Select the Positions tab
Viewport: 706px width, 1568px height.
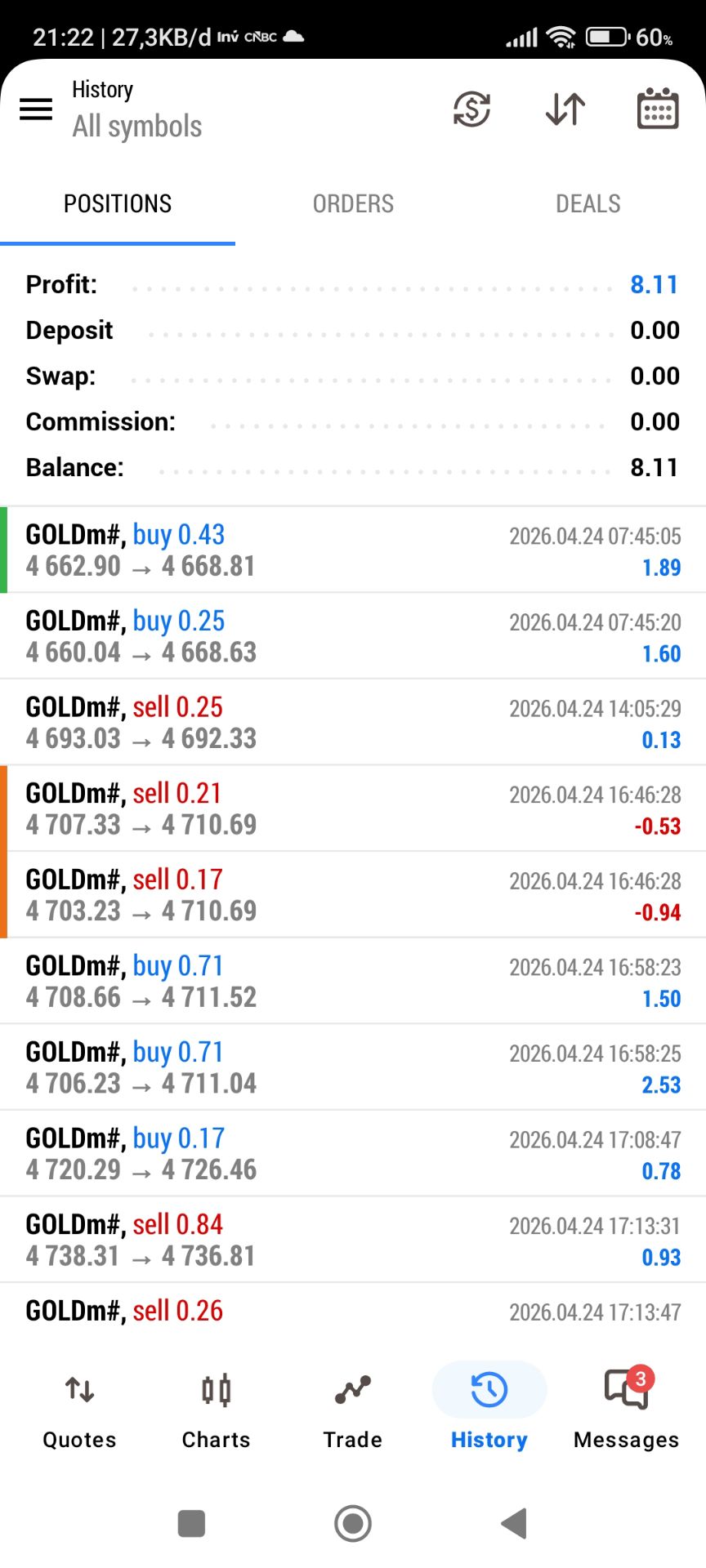tap(118, 204)
